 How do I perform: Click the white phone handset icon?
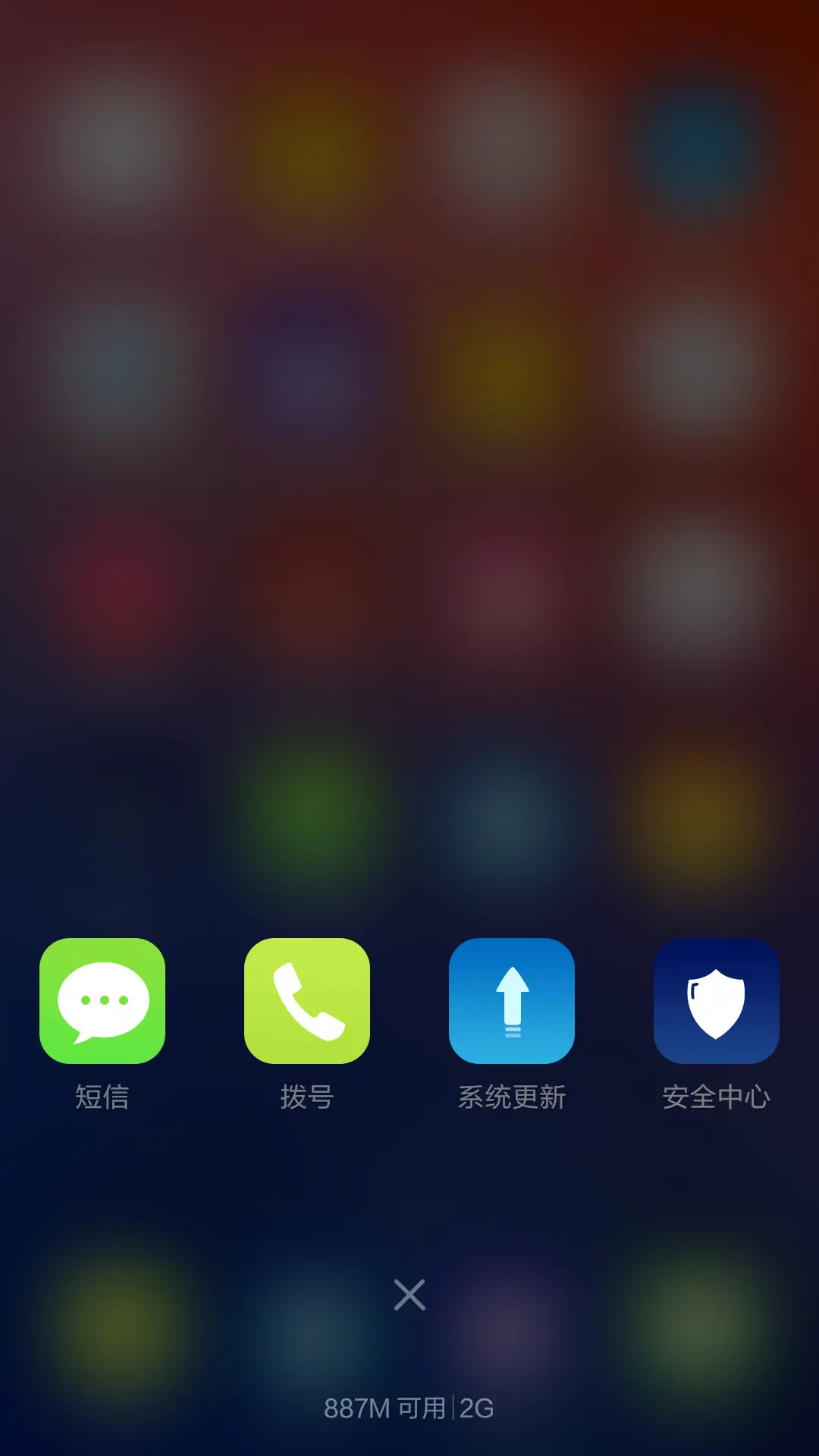pos(307,1001)
